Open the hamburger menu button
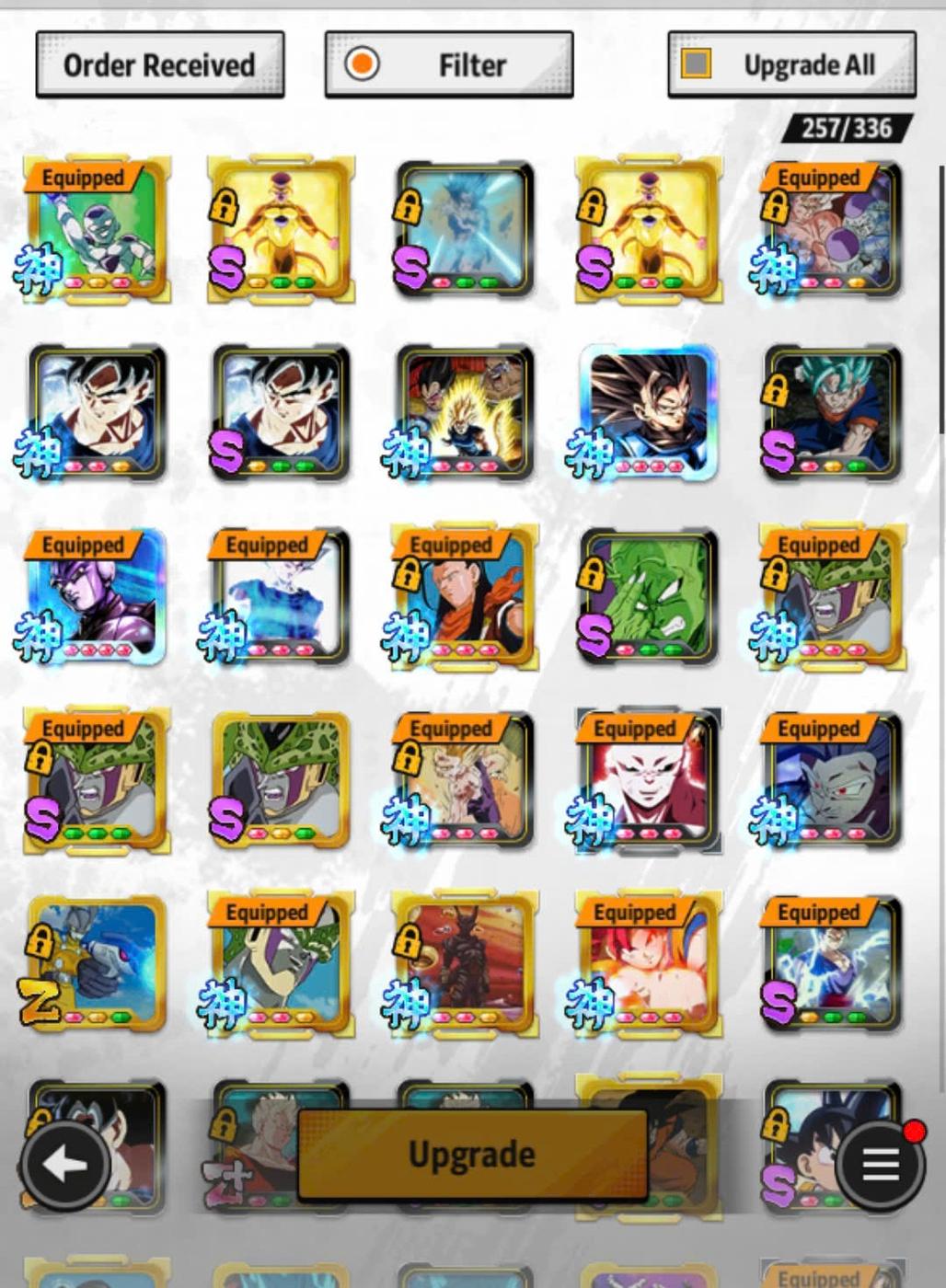This screenshot has height=1288, width=946. (x=880, y=1165)
